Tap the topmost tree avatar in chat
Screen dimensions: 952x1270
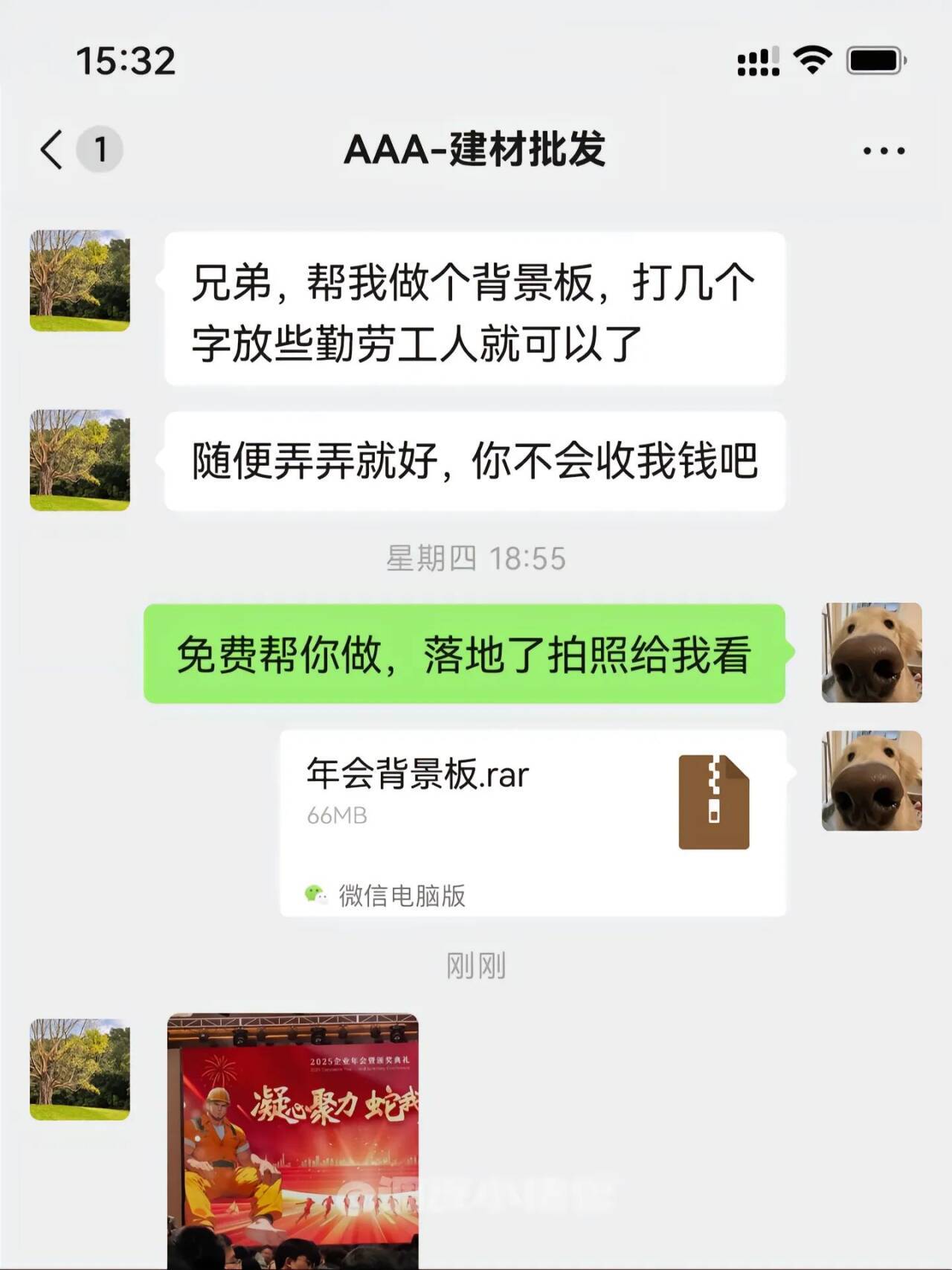(x=79, y=280)
